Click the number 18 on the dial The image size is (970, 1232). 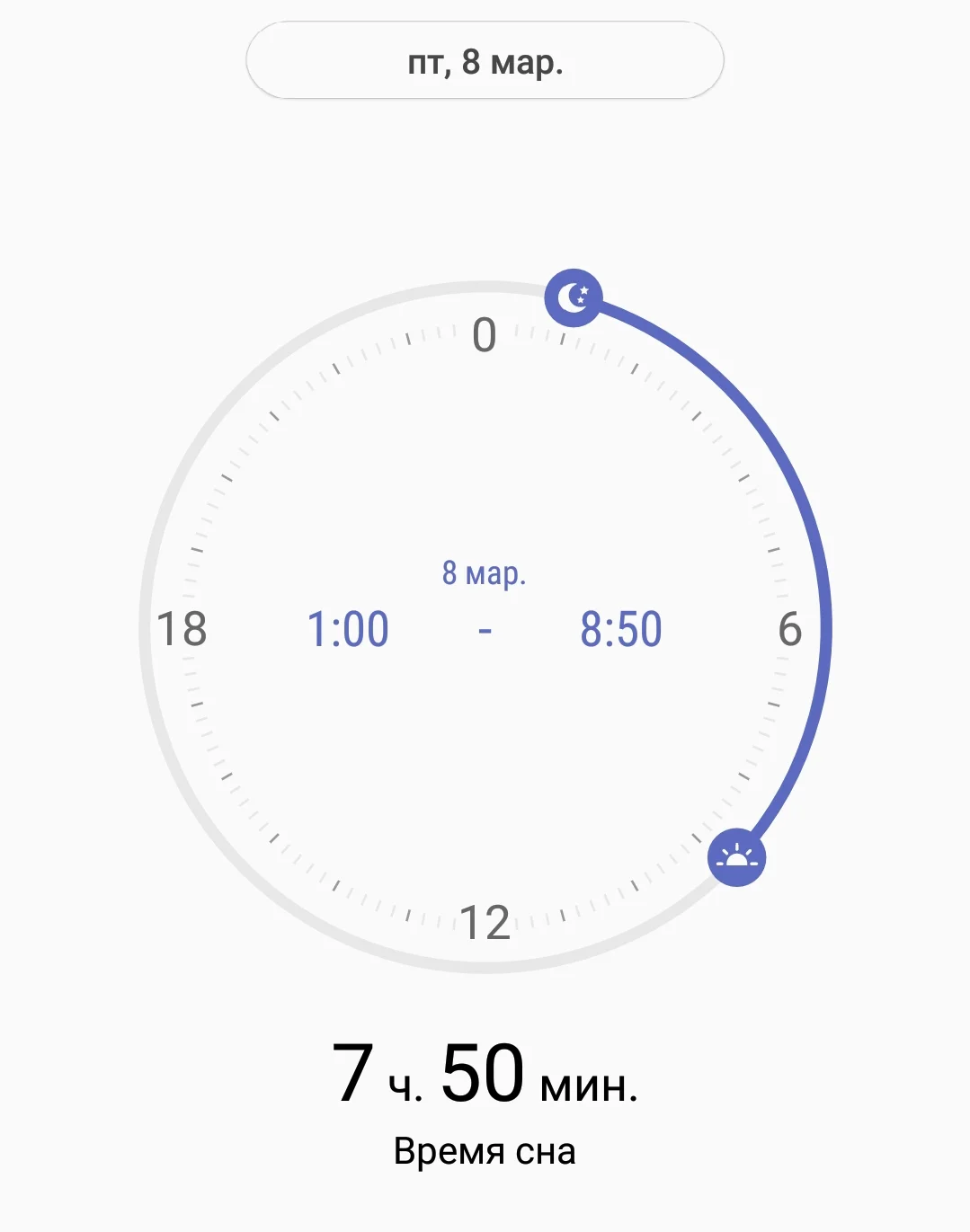click(181, 629)
